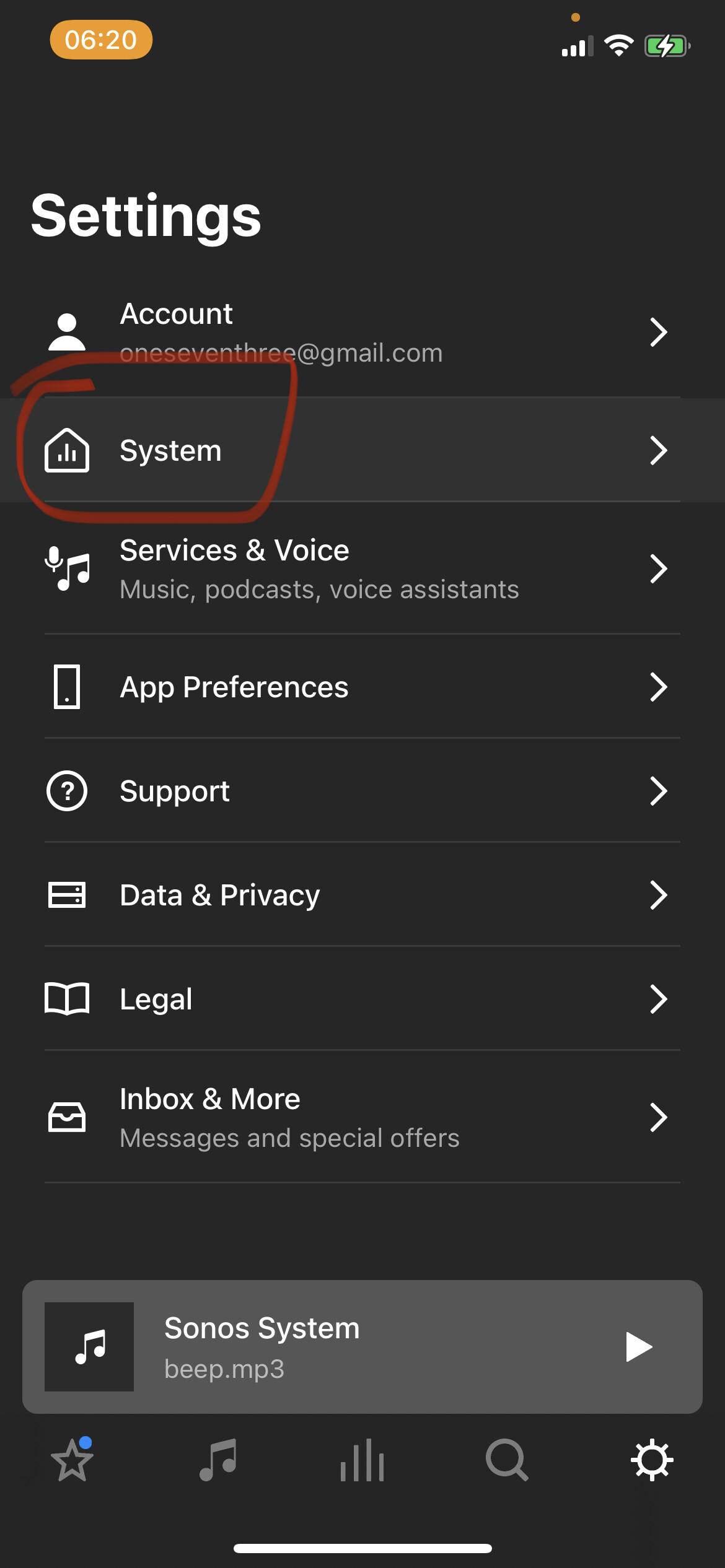Tap the Account profile icon
Image resolution: width=725 pixels, height=1568 pixels.
pyautogui.click(x=67, y=331)
